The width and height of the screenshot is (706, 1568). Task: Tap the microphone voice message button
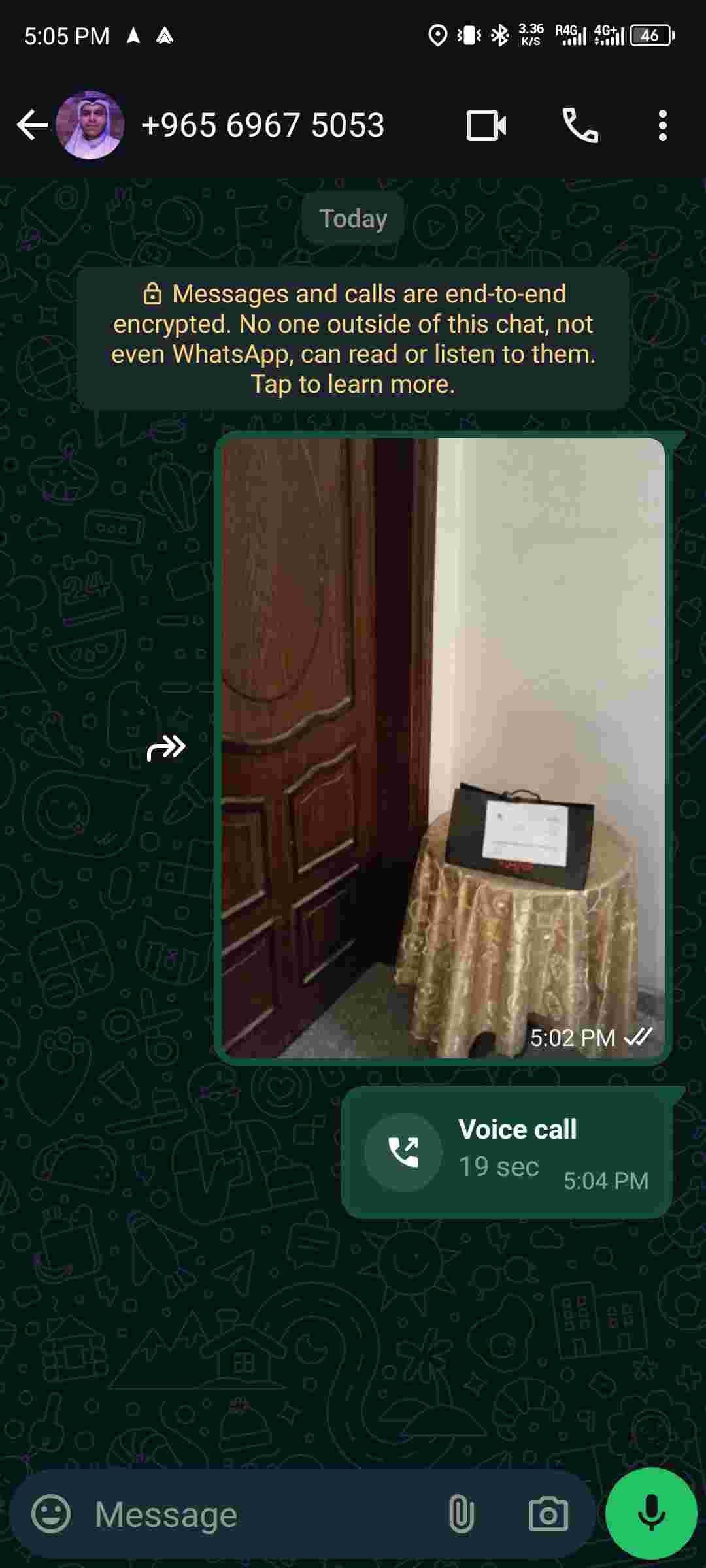coord(651,1512)
